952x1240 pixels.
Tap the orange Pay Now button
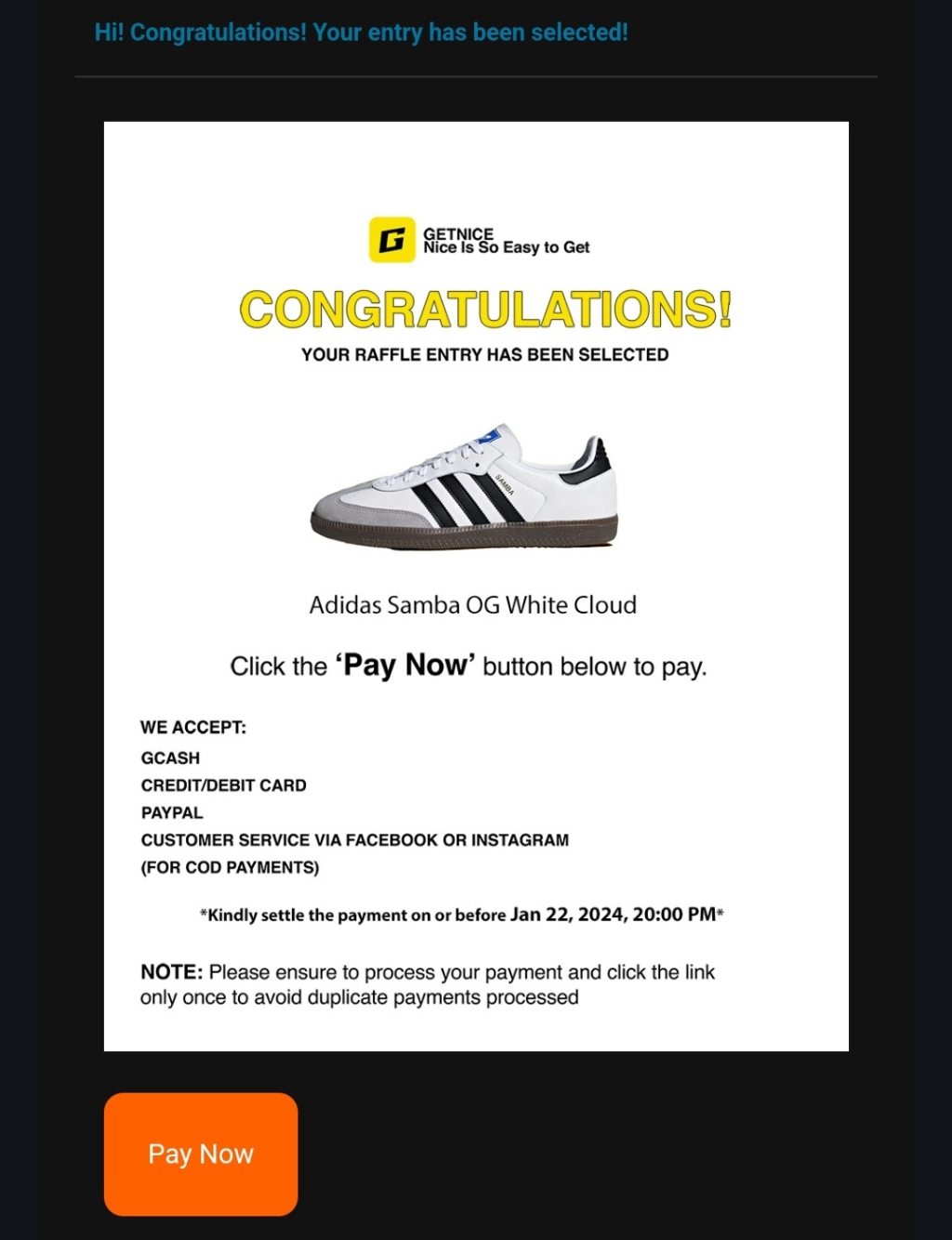pos(201,1154)
